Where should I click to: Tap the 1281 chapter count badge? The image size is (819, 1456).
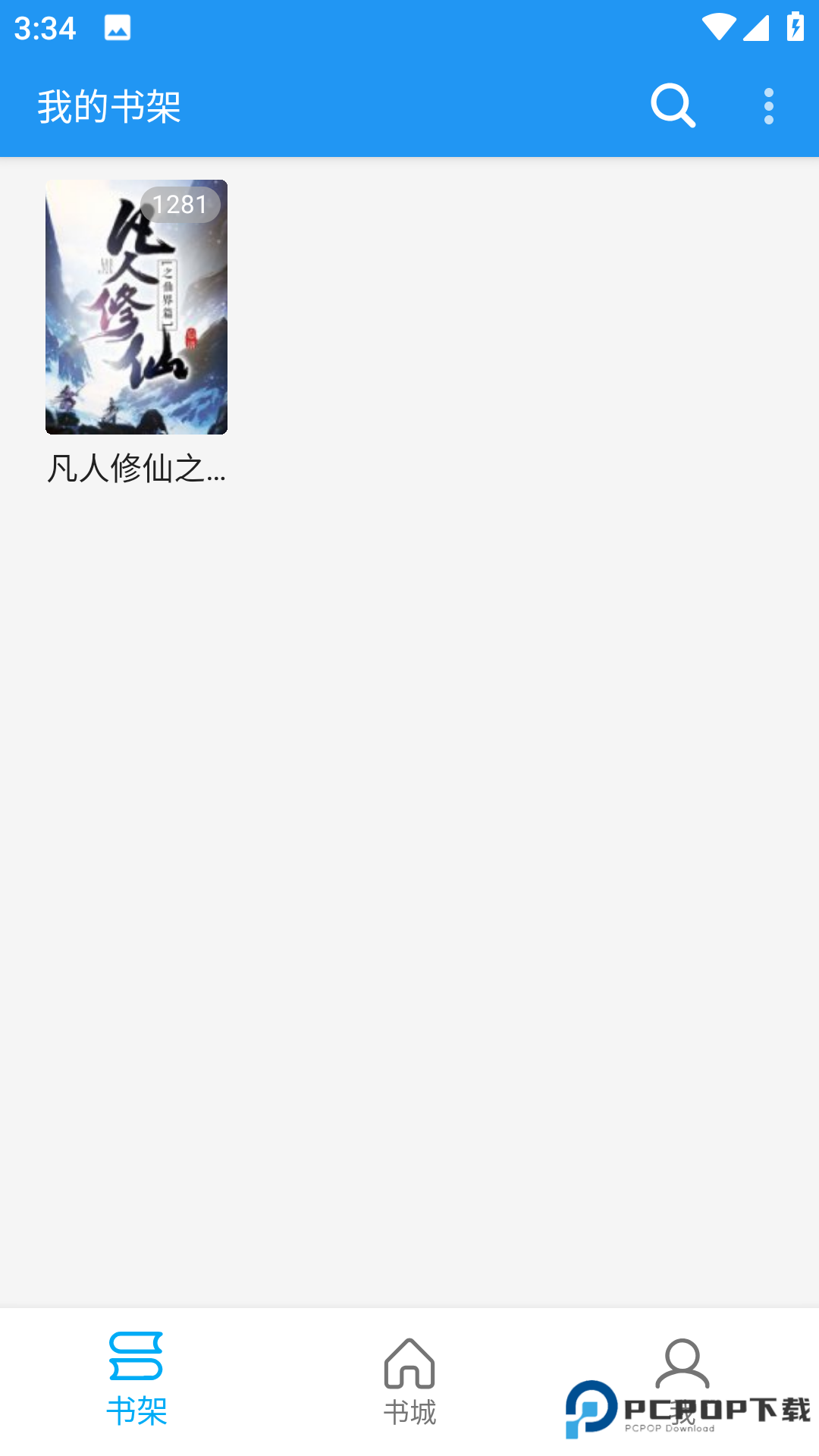point(180,202)
